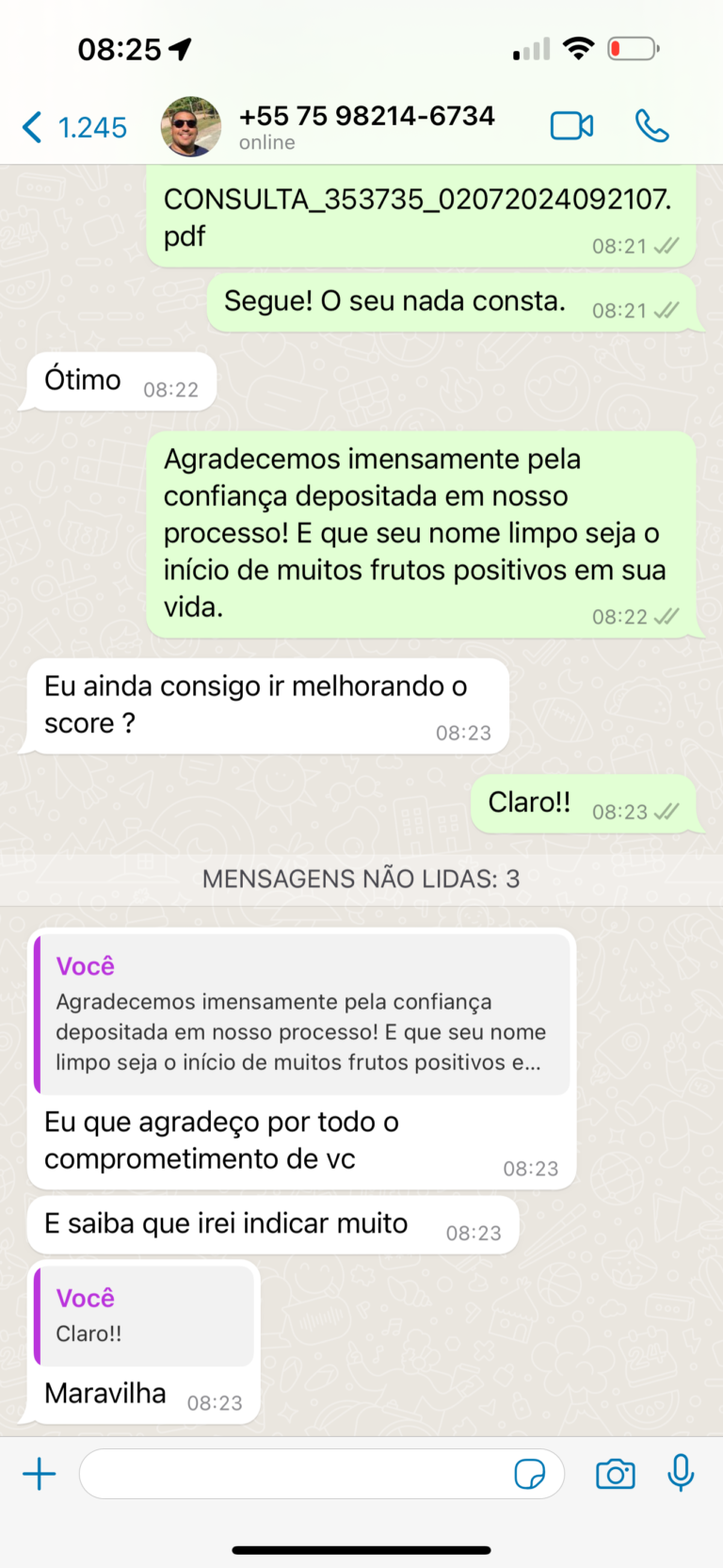The image size is (723, 1568).
Task: Open contact info for +55 75 98214-6734
Action: (366, 127)
